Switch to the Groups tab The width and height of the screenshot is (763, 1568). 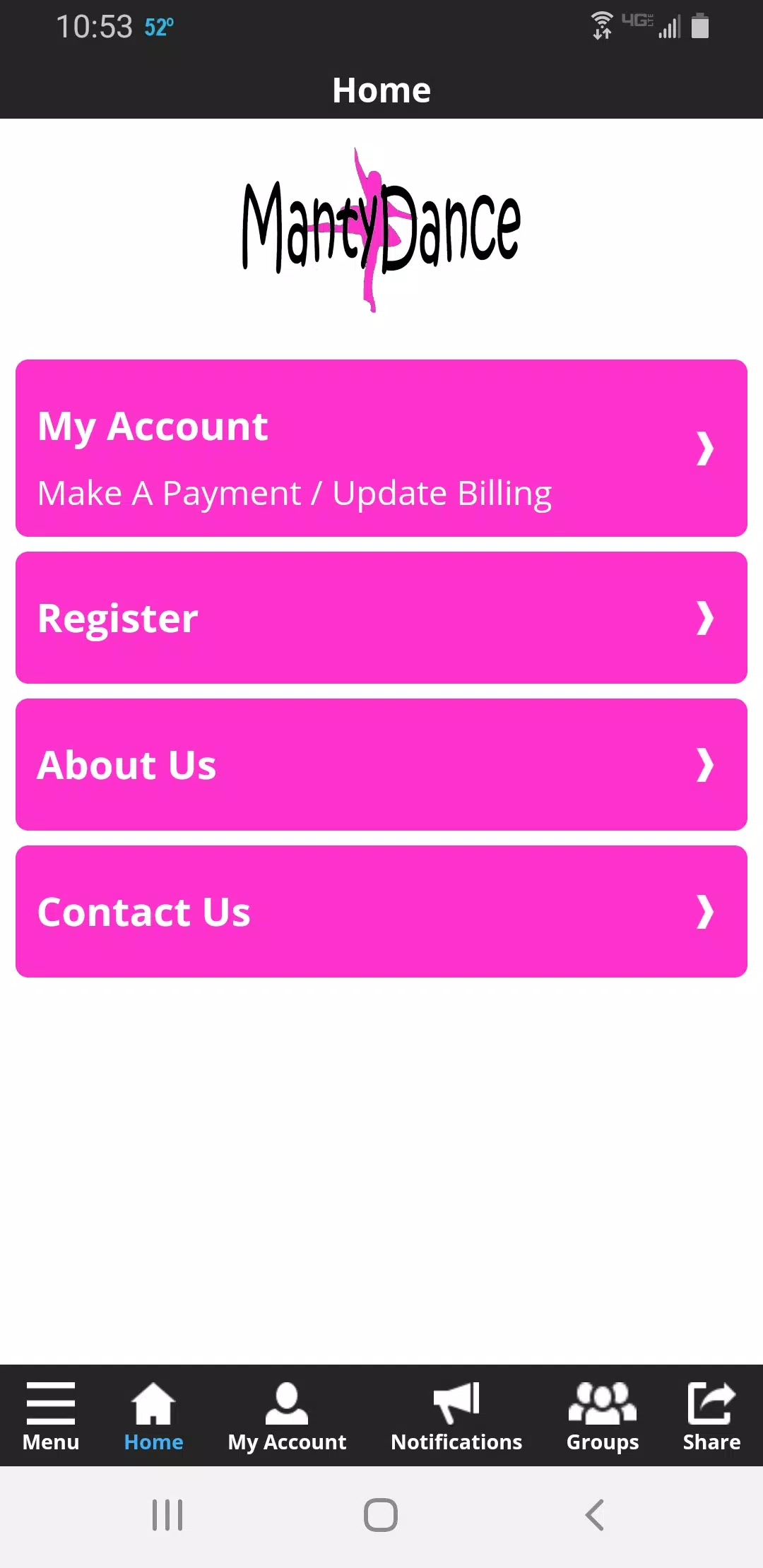pos(603,1416)
